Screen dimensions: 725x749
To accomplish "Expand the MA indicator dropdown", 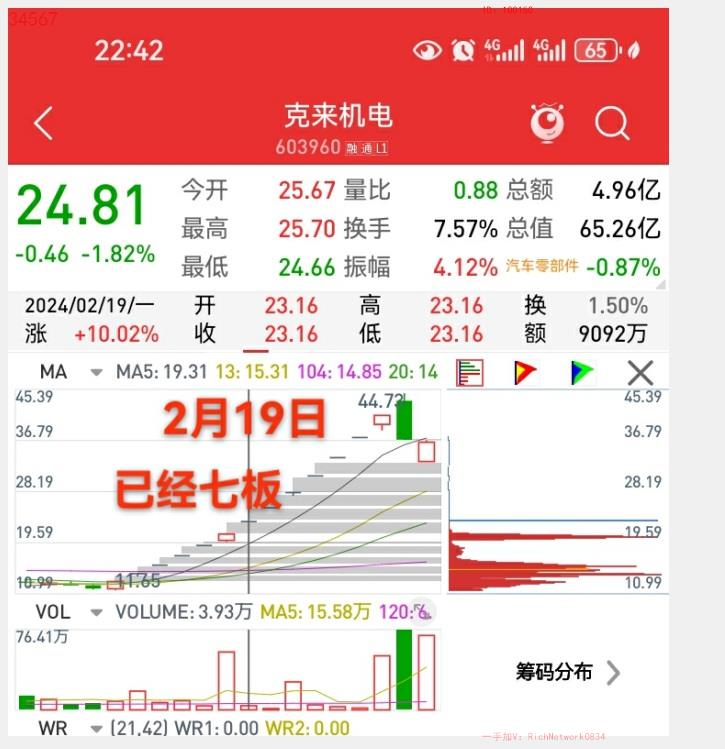I will point(96,373).
